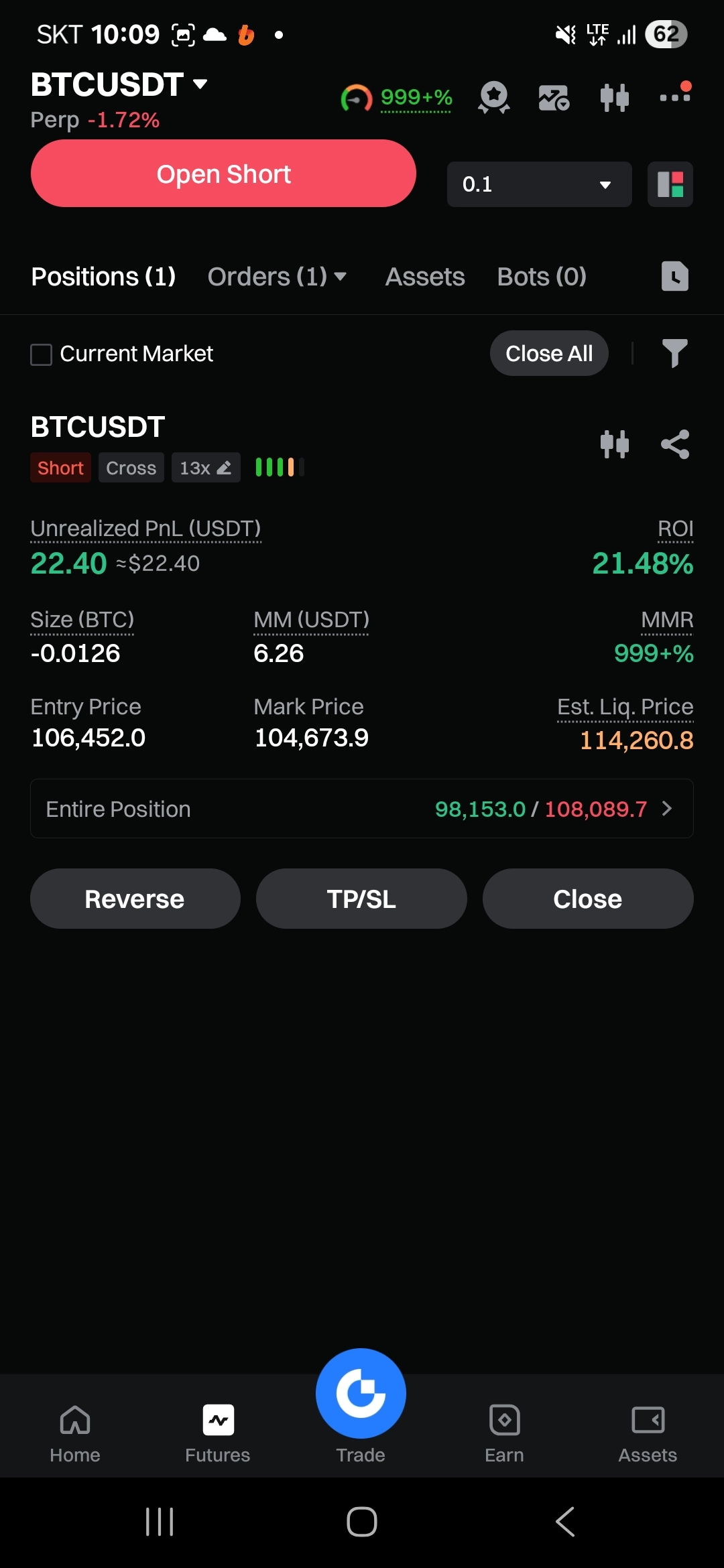Viewport: 724px width, 1568px height.
Task: Switch to the Assets tab in the positions bar
Action: pyautogui.click(x=425, y=277)
